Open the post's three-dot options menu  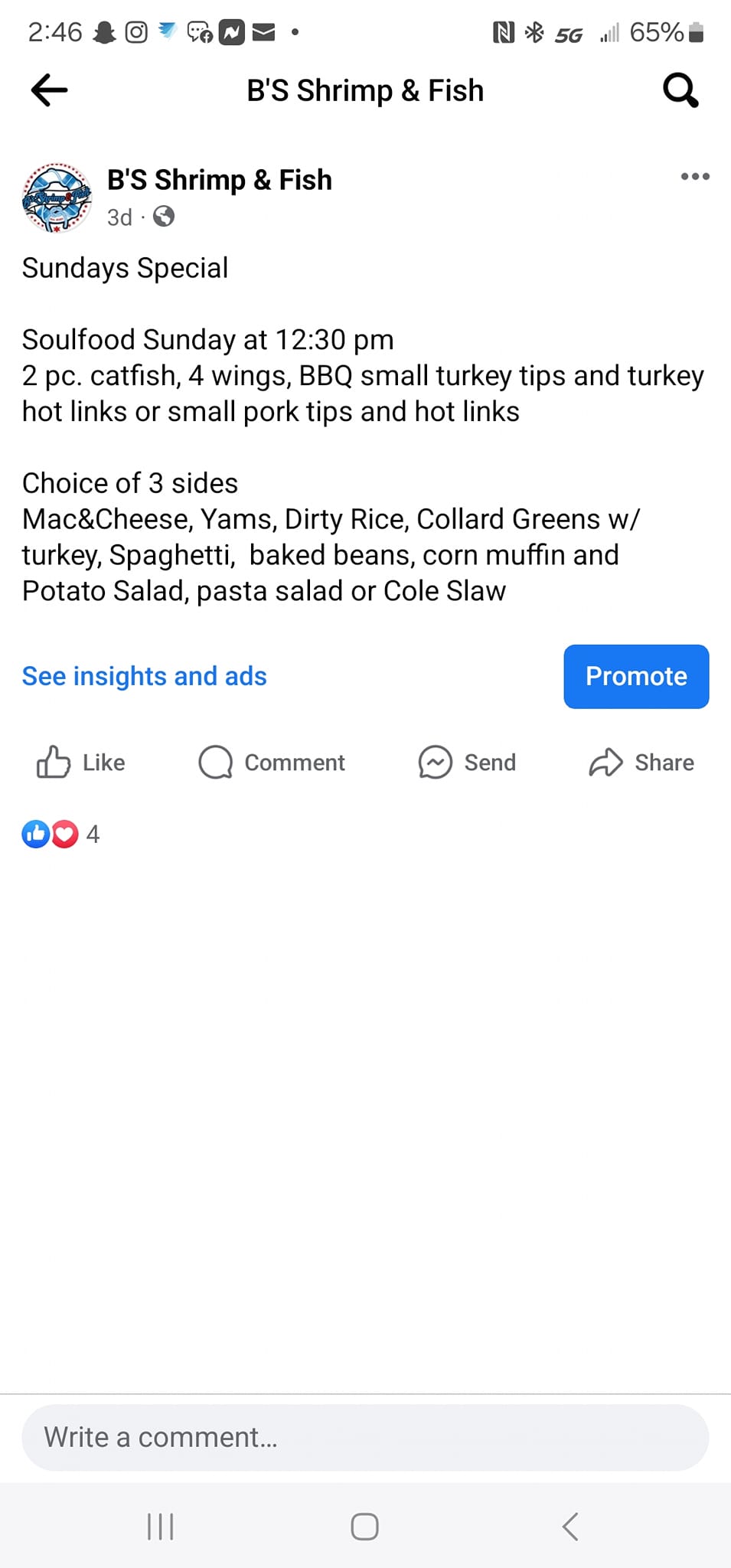tap(694, 177)
